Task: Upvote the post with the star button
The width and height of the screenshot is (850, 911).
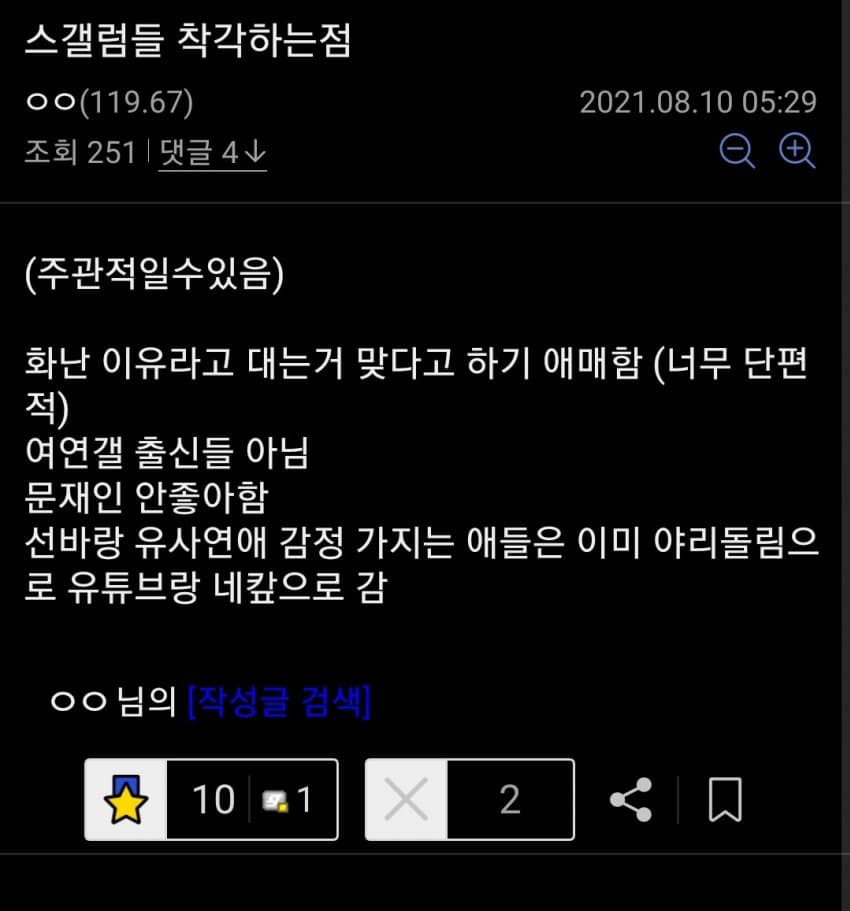Action: [x=126, y=799]
